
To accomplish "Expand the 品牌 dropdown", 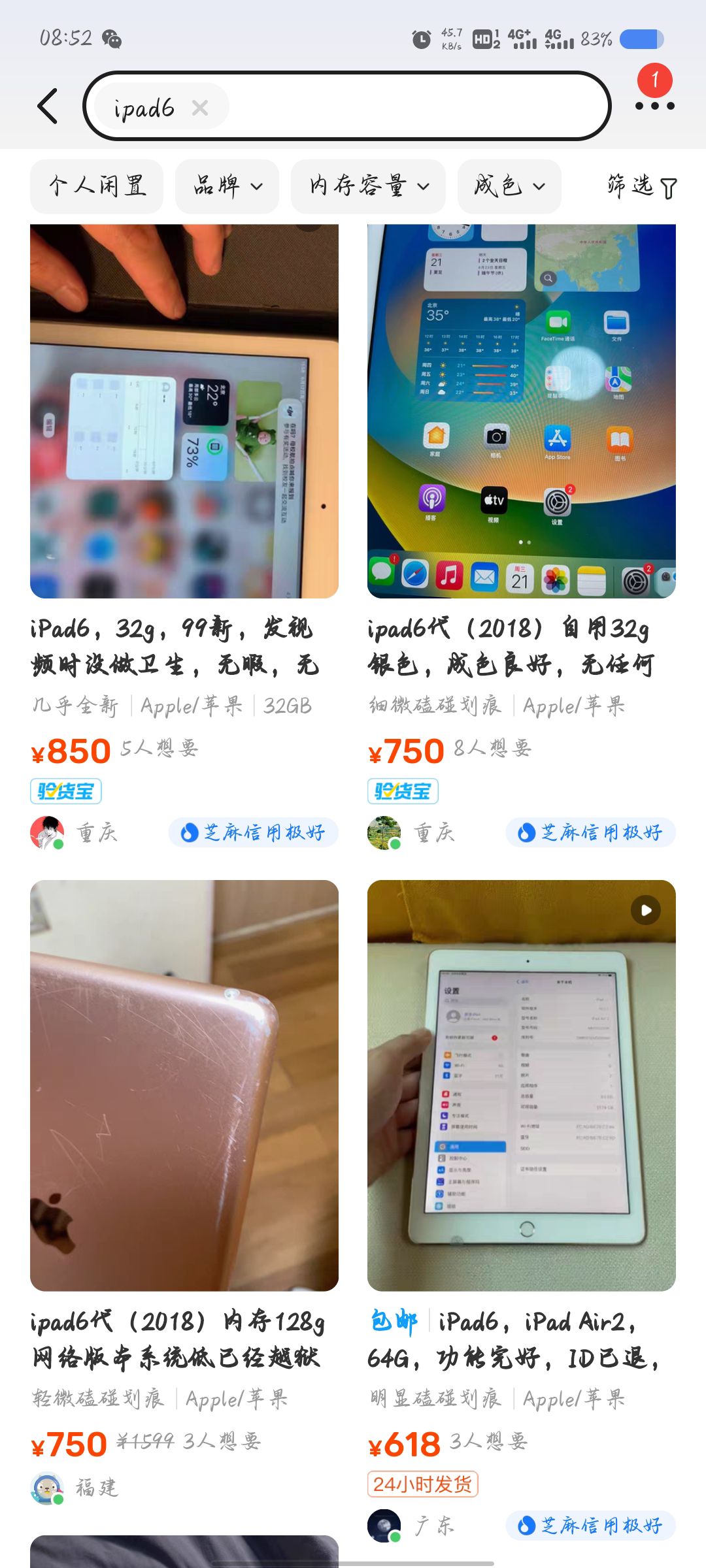I will coord(227,186).
